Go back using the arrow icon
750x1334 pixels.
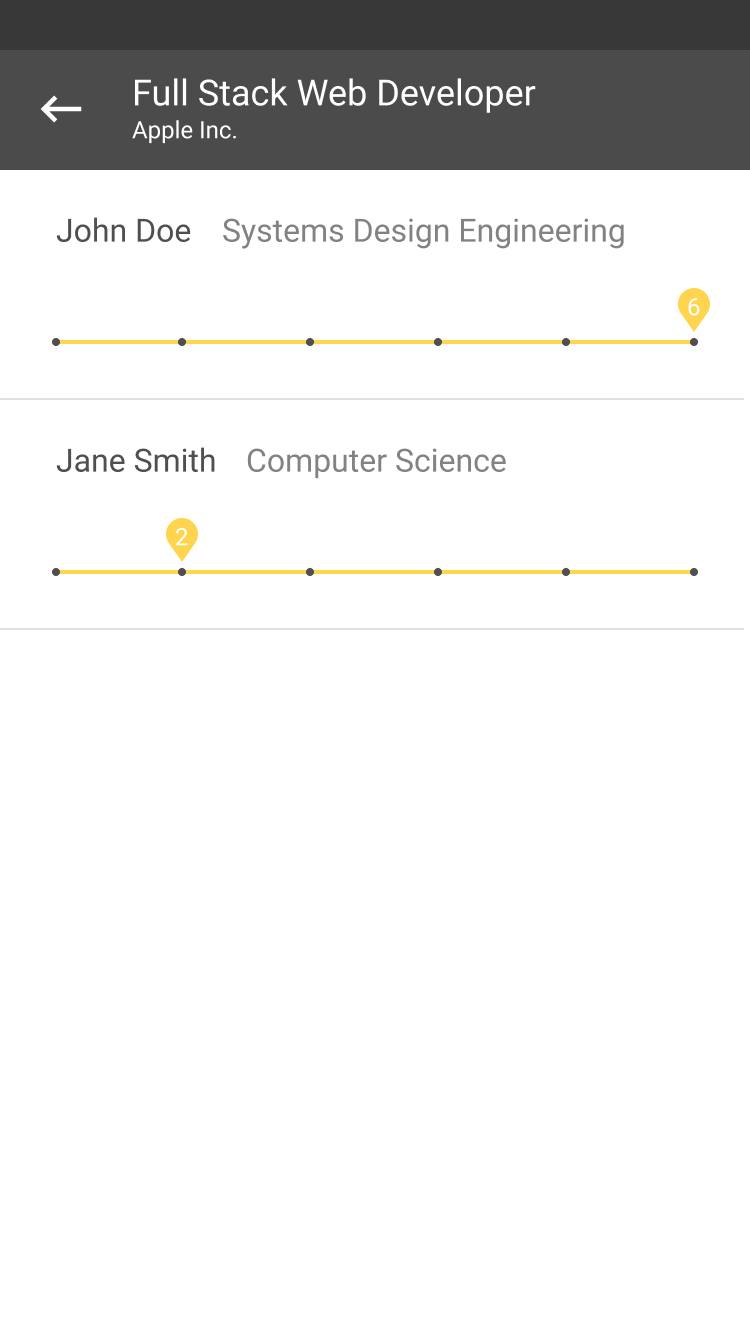pyautogui.click(x=61, y=109)
